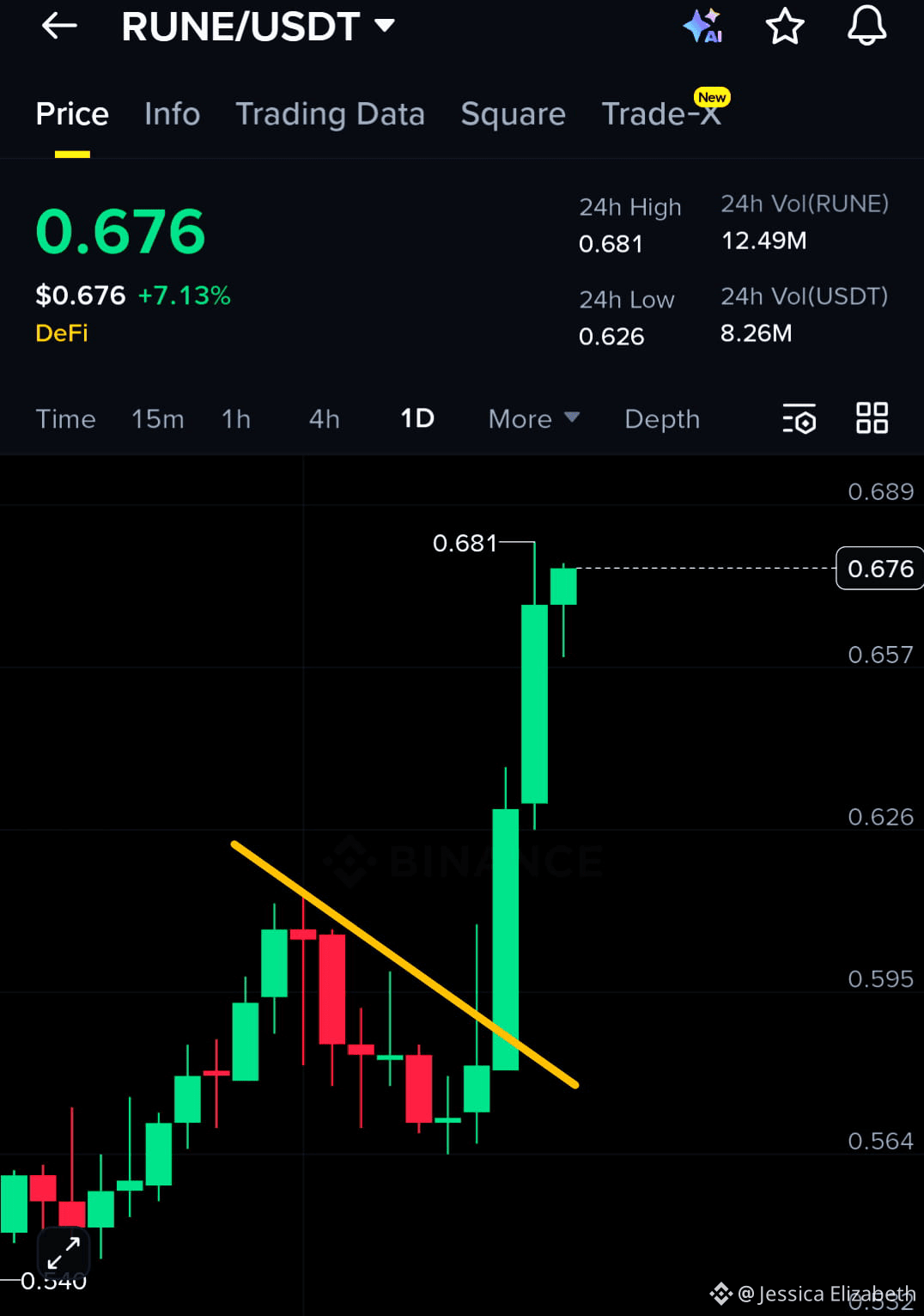924x1316 pixels.
Task: Switch to the 1h candle interval
Action: 235,419
